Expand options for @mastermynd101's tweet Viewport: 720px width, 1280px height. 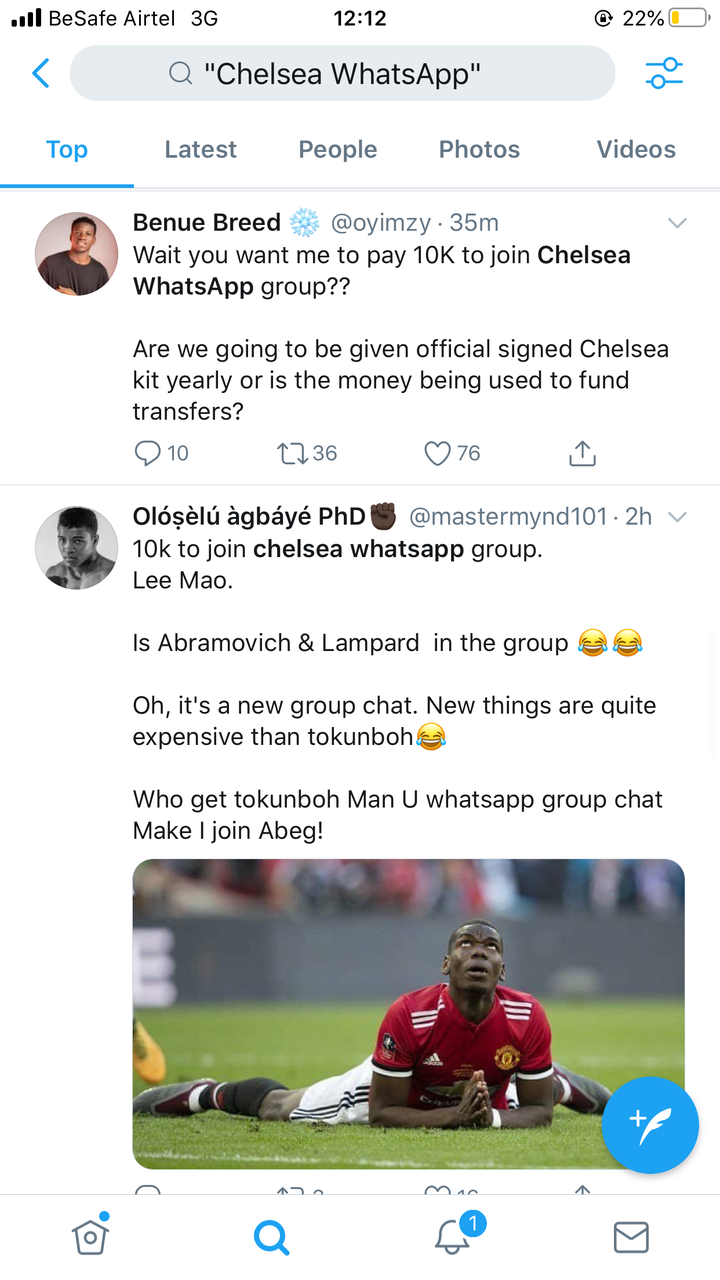(677, 517)
